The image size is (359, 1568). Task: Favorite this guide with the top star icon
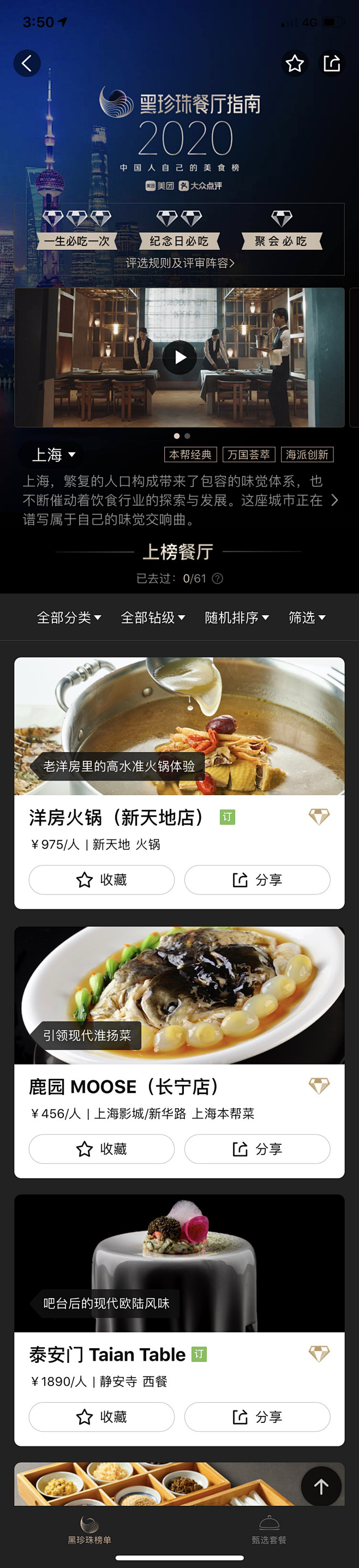tap(295, 63)
